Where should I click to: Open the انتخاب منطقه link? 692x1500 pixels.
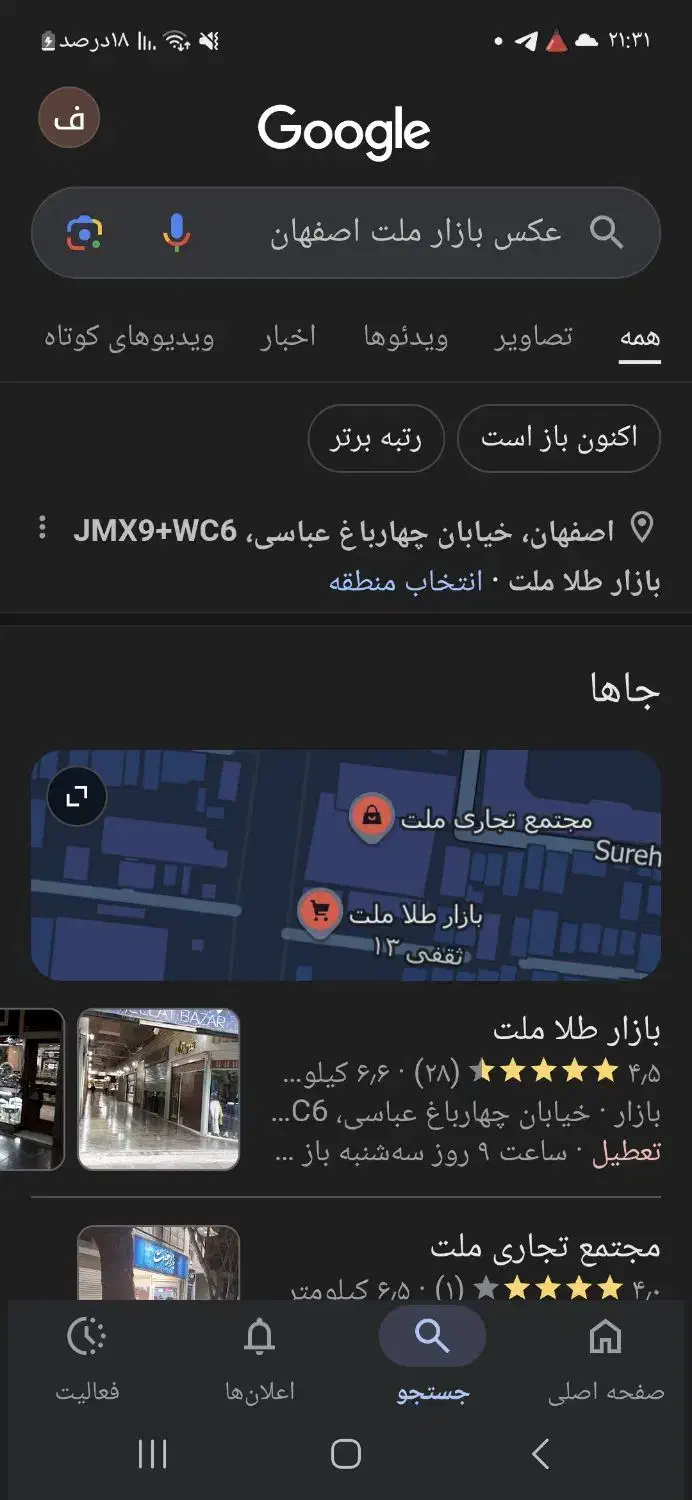pos(406,582)
